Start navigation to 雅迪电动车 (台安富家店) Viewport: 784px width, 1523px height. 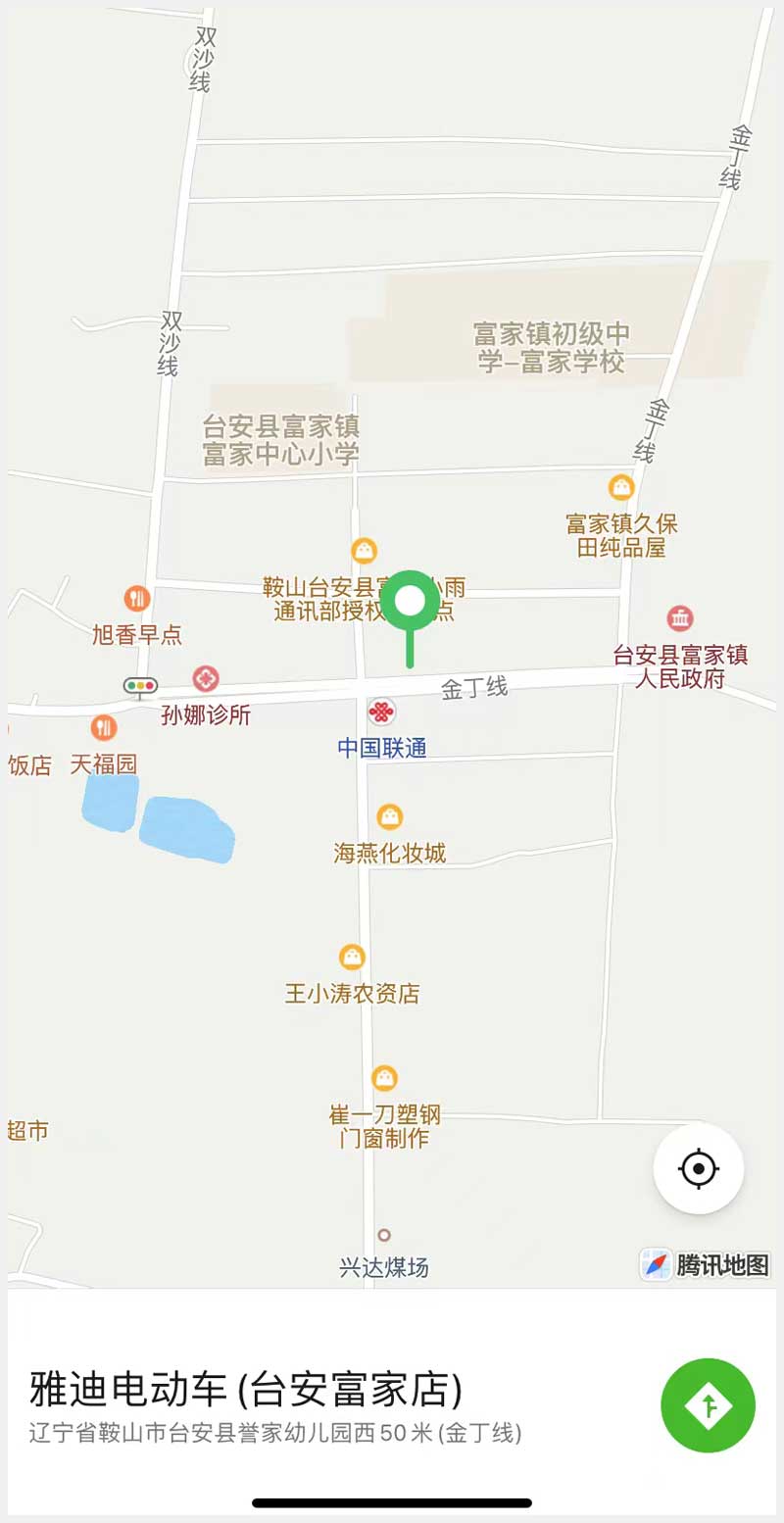(x=708, y=1404)
